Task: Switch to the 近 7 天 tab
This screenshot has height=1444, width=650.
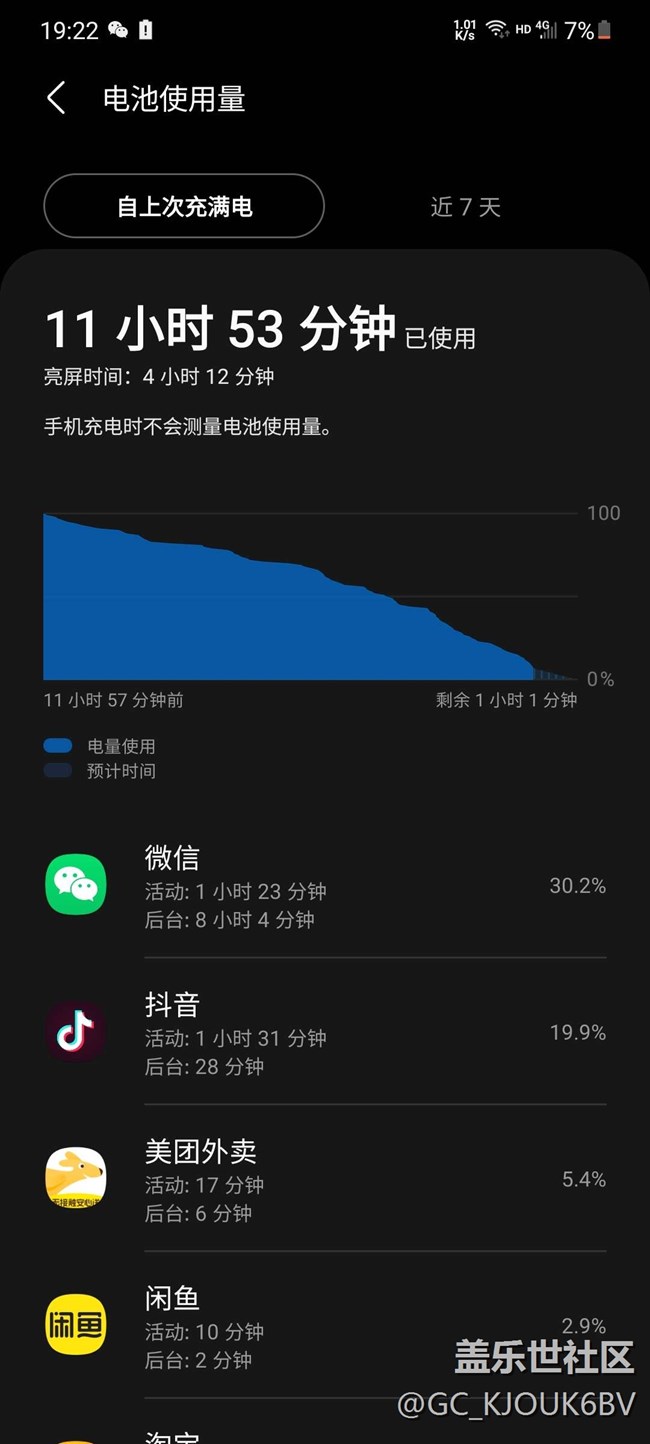Action: [x=465, y=207]
